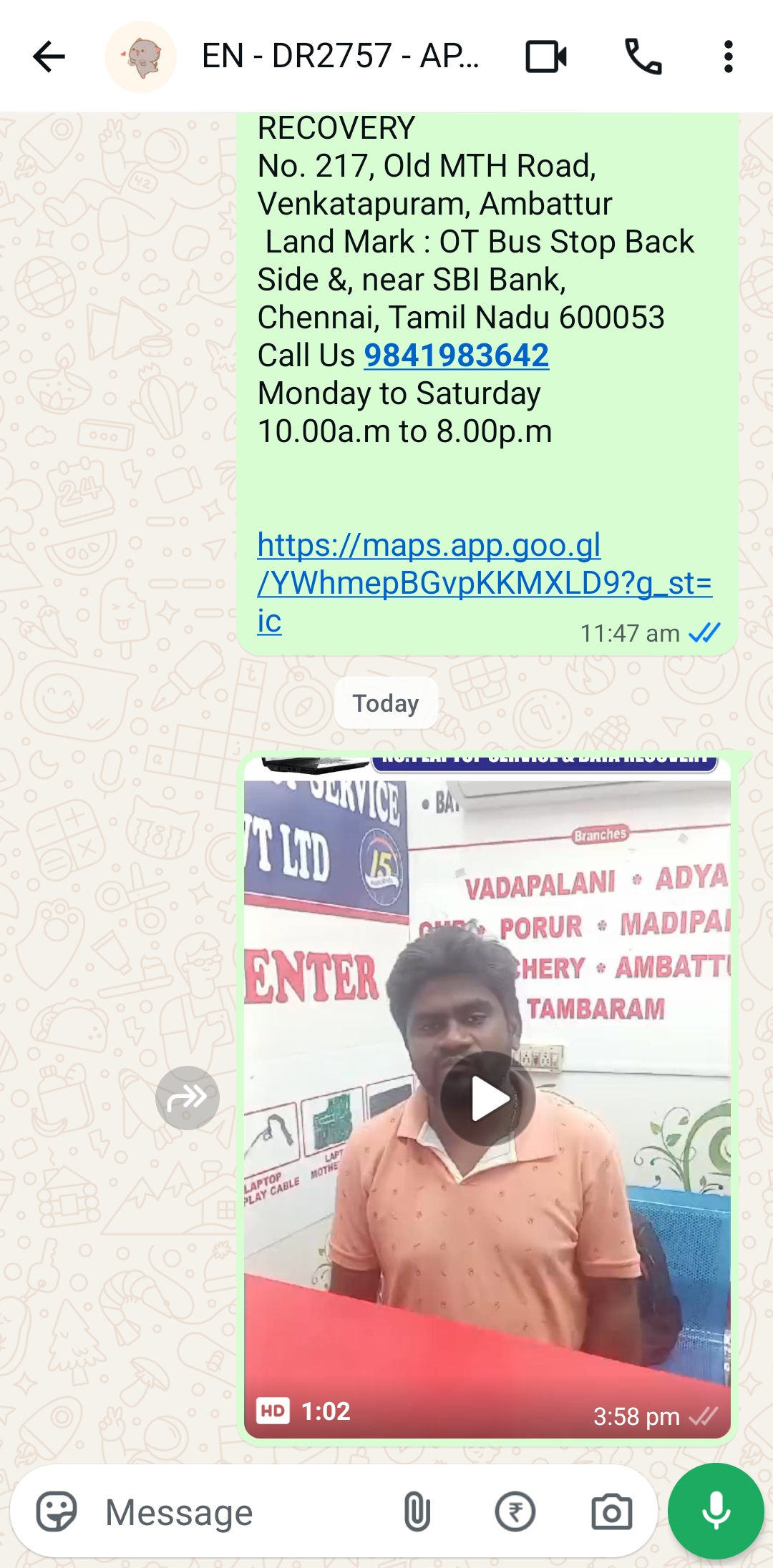Start a voice call
The height and width of the screenshot is (1568, 773).
[643, 57]
